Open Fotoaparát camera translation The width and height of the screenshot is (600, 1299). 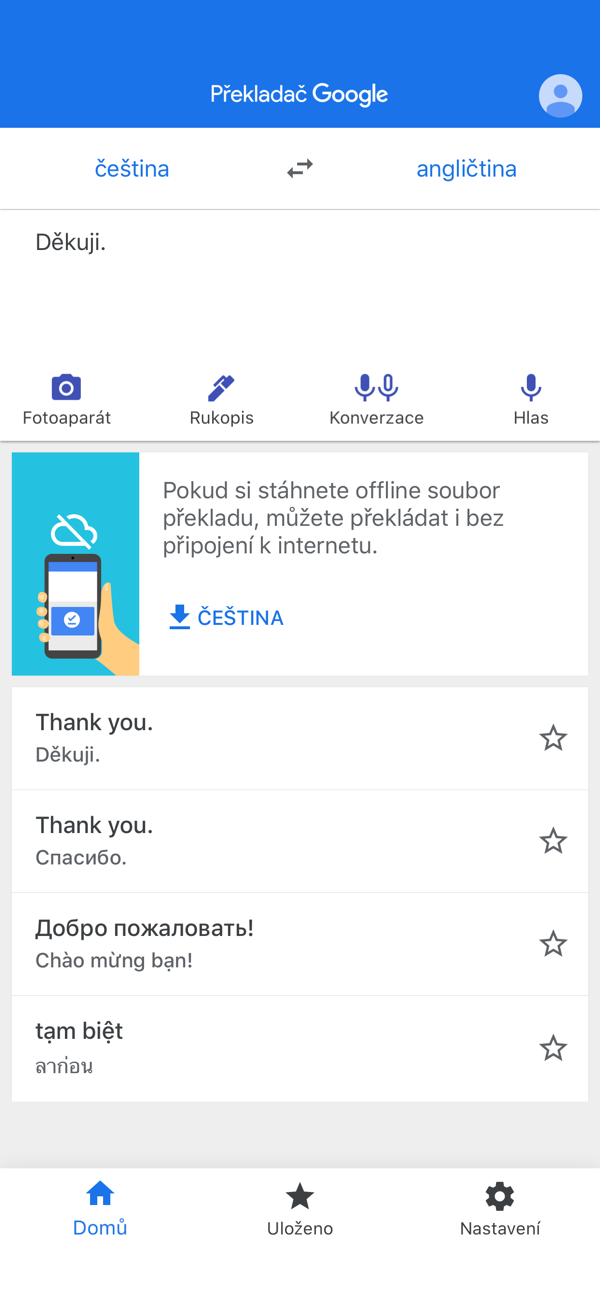coord(66,399)
